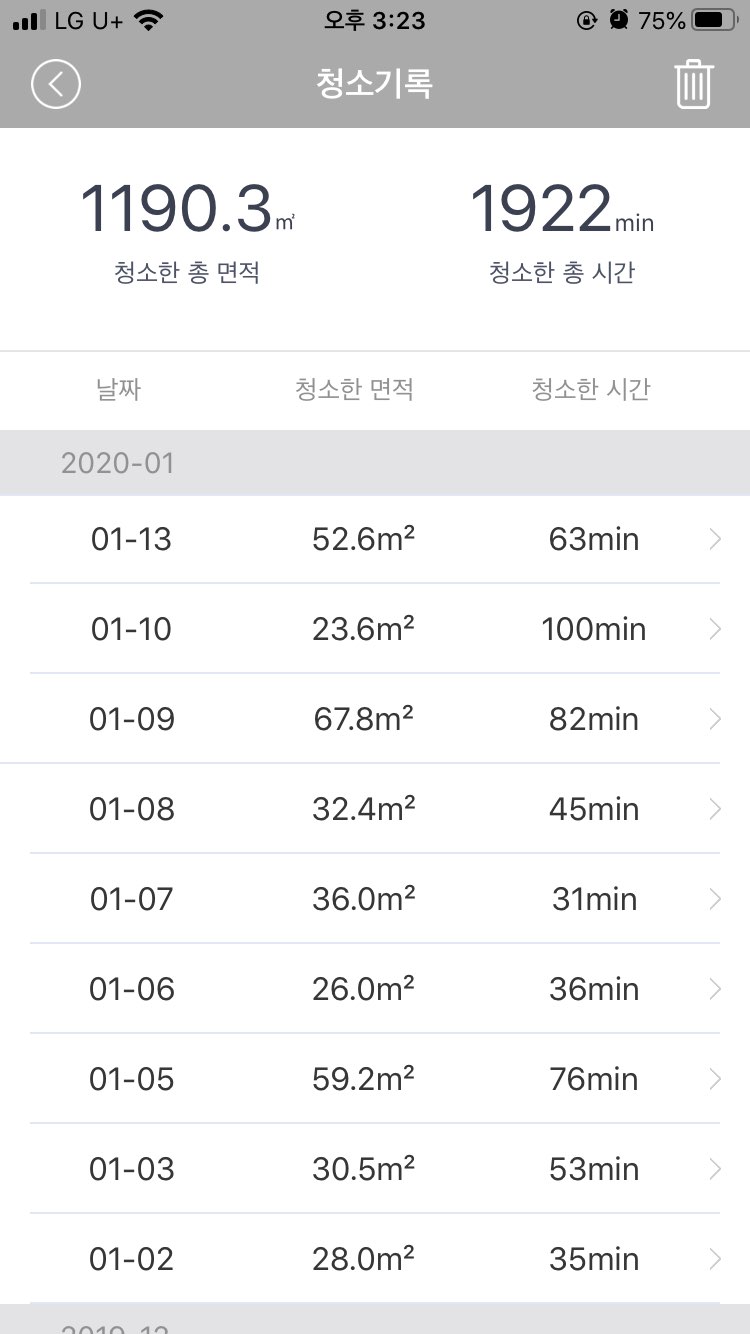Go back from the cleaning record screen

click(56, 84)
